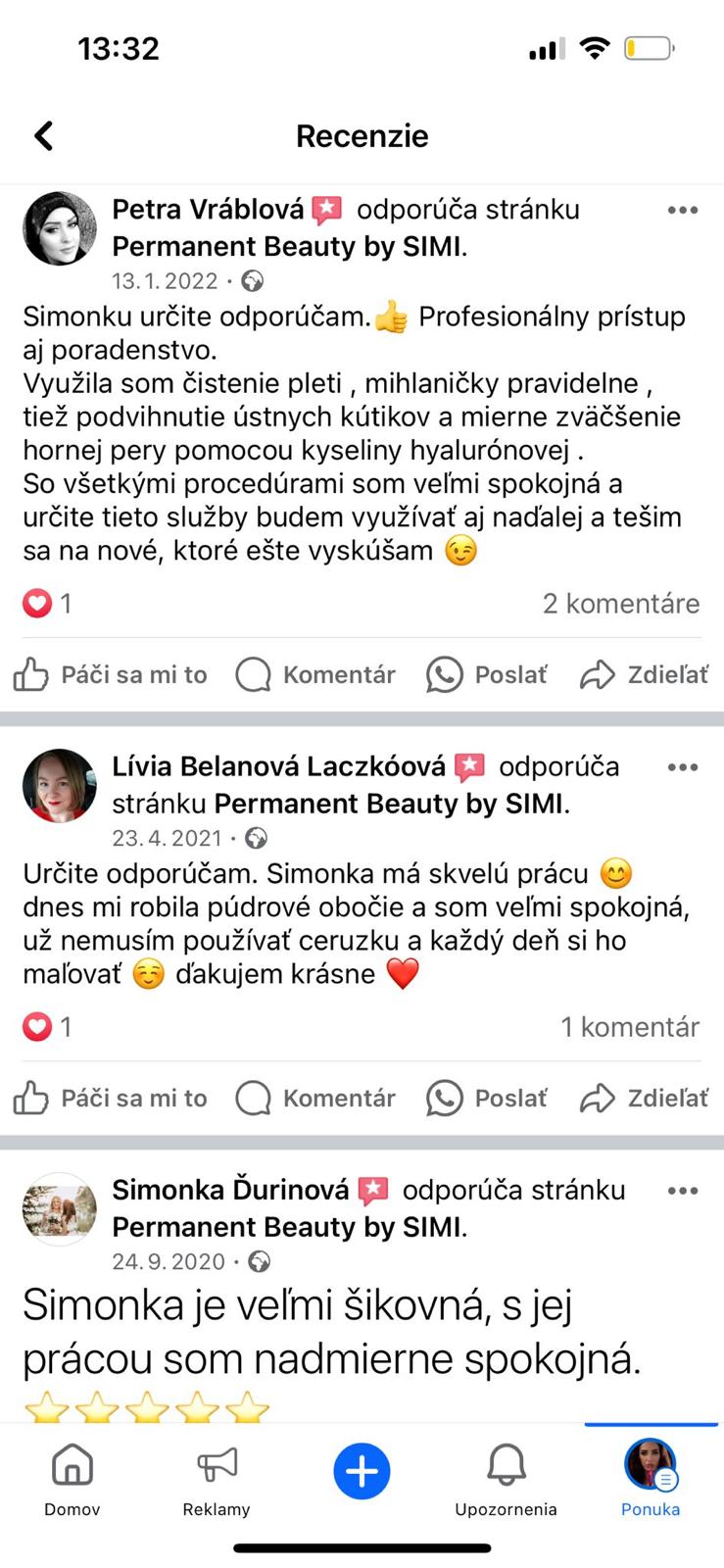Open options menu on Petra Vráblová's review
Viewport: 724px width, 1568px height.
click(x=682, y=211)
